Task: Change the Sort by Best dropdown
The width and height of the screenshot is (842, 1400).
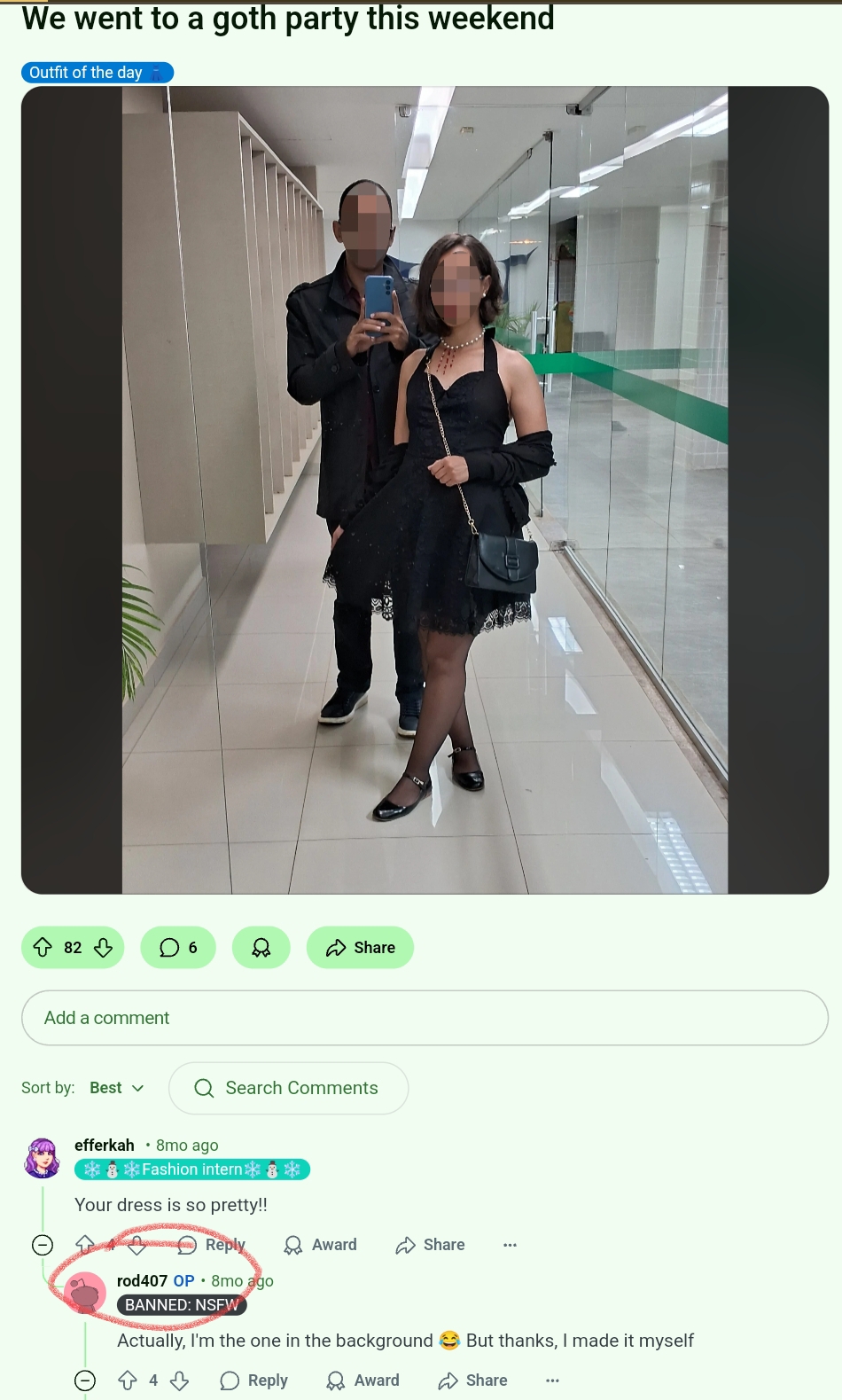Action: 116,1088
